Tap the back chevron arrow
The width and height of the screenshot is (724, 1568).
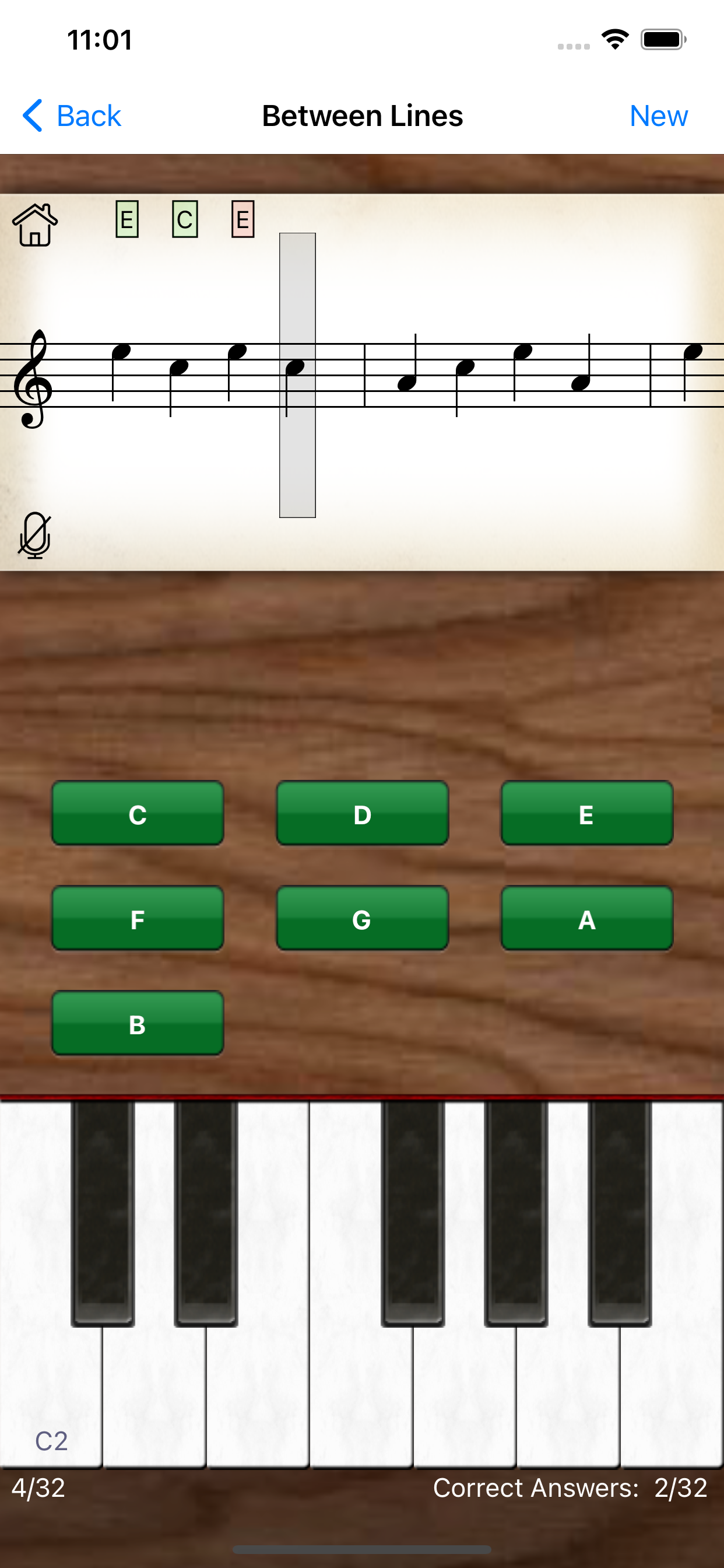[34, 115]
